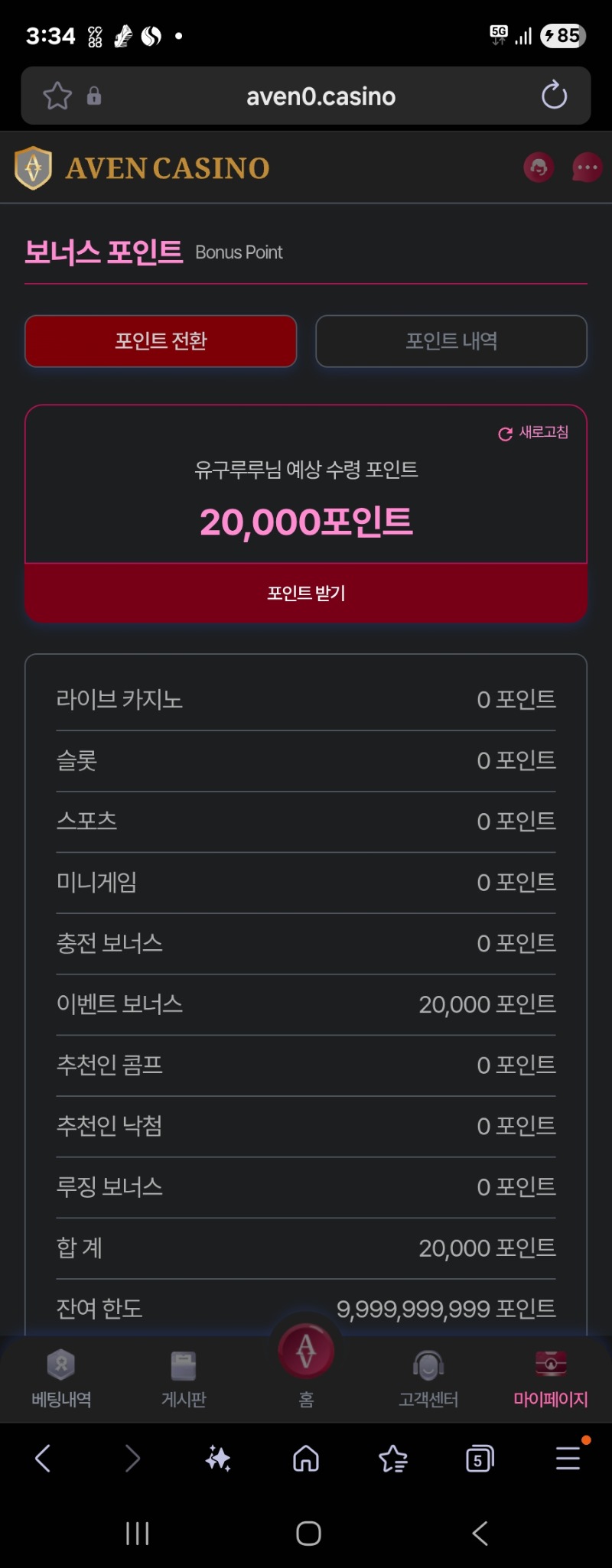This screenshot has width=612, height=1568.
Task: Tap the aven0.casino address field
Action: 321,96
